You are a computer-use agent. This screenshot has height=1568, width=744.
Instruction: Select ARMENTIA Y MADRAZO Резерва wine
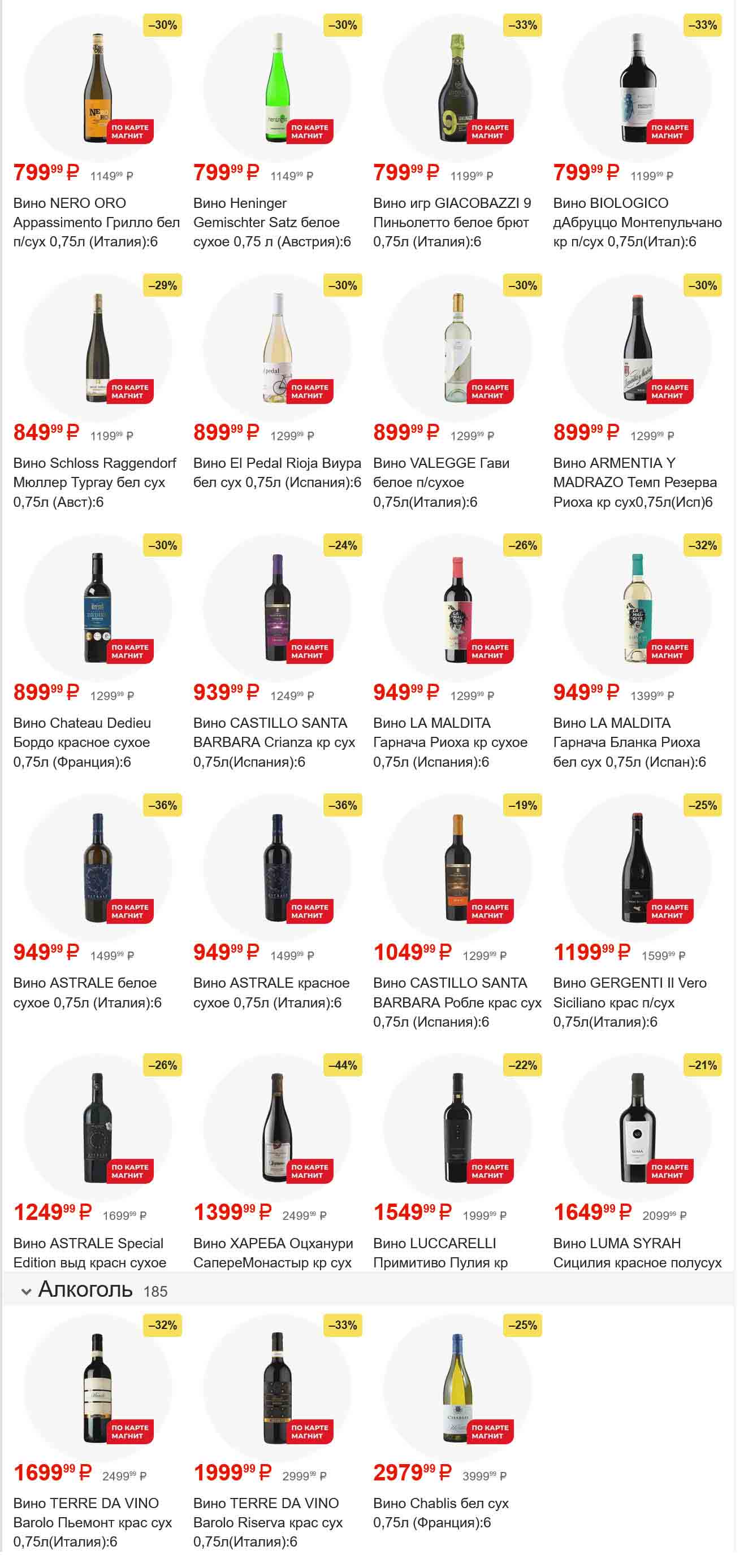pos(634,481)
